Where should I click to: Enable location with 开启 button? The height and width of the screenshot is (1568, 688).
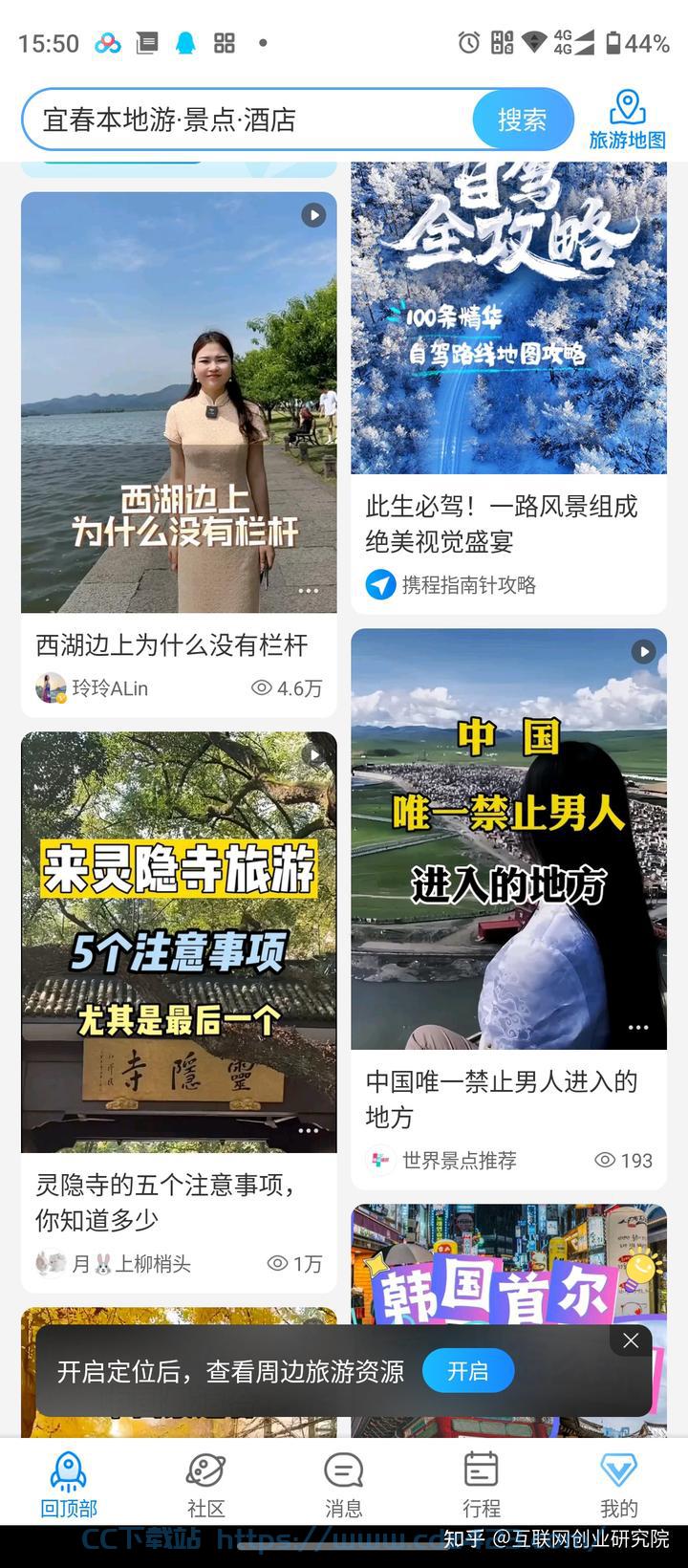(468, 1371)
